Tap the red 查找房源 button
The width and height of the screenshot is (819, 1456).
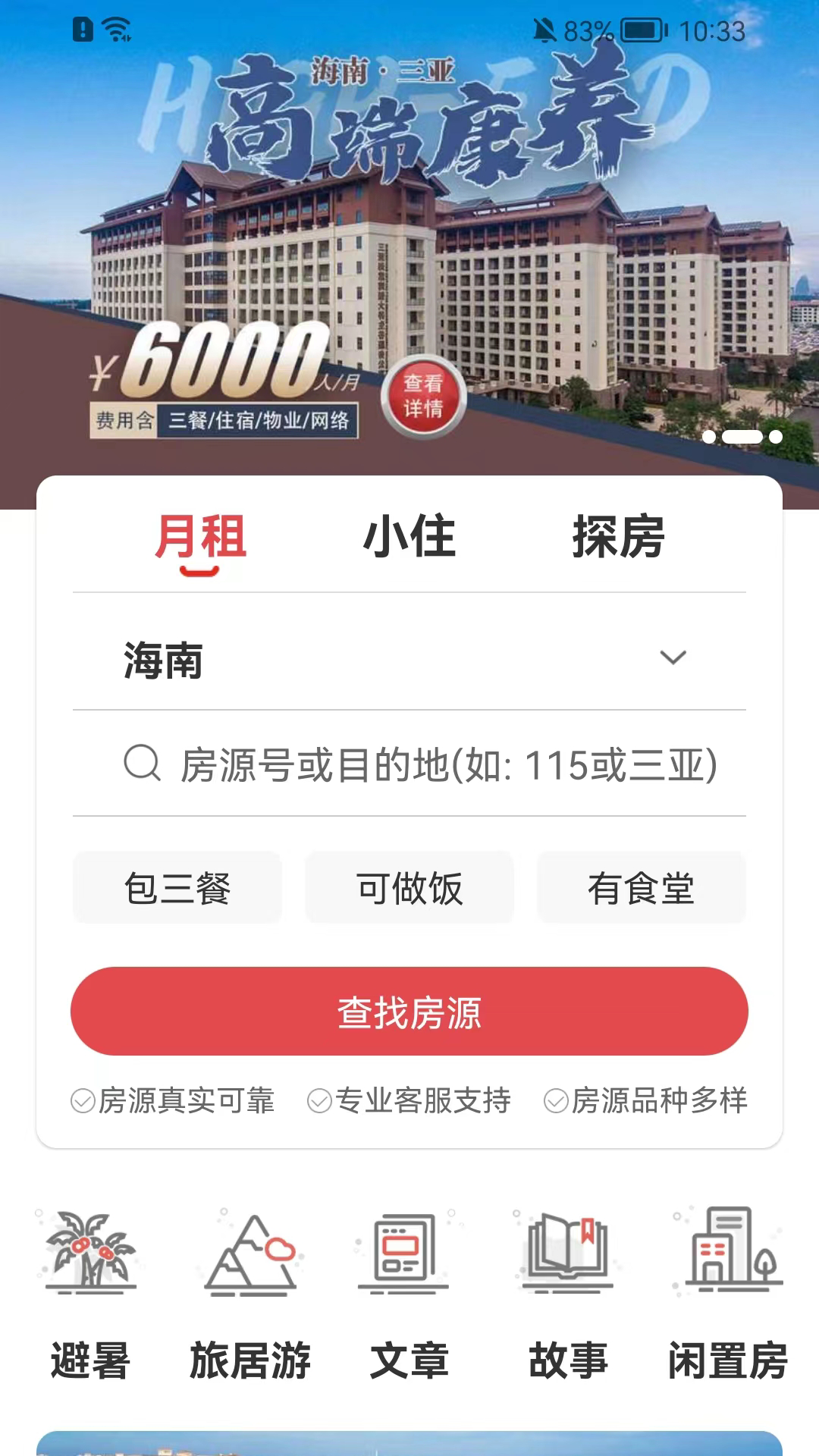point(409,1011)
